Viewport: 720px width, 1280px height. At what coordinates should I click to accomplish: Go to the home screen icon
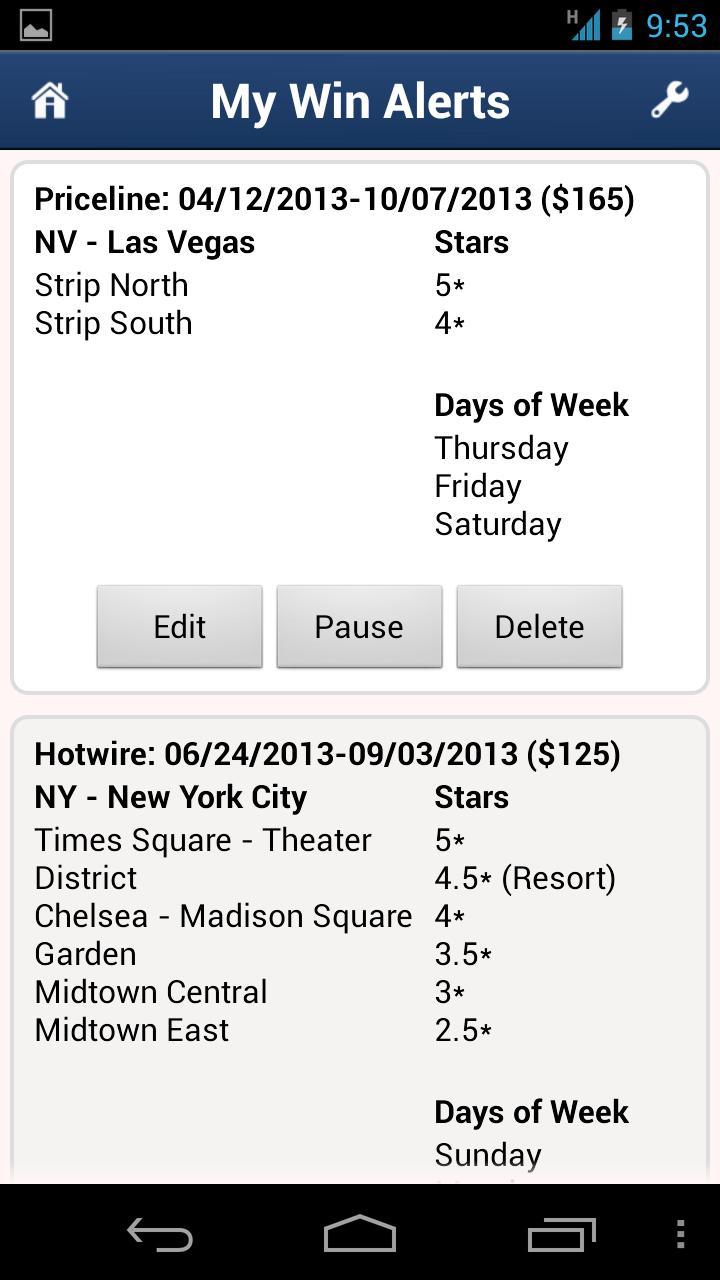click(49, 101)
